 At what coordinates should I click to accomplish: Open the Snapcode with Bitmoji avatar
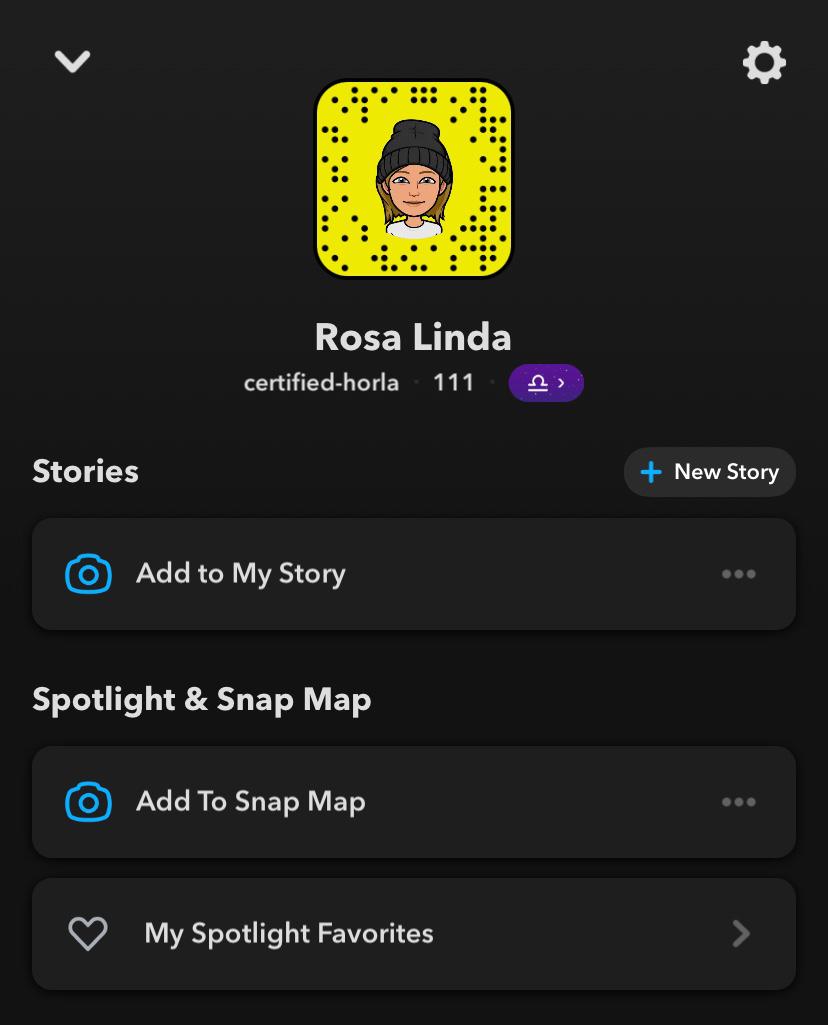tap(413, 179)
